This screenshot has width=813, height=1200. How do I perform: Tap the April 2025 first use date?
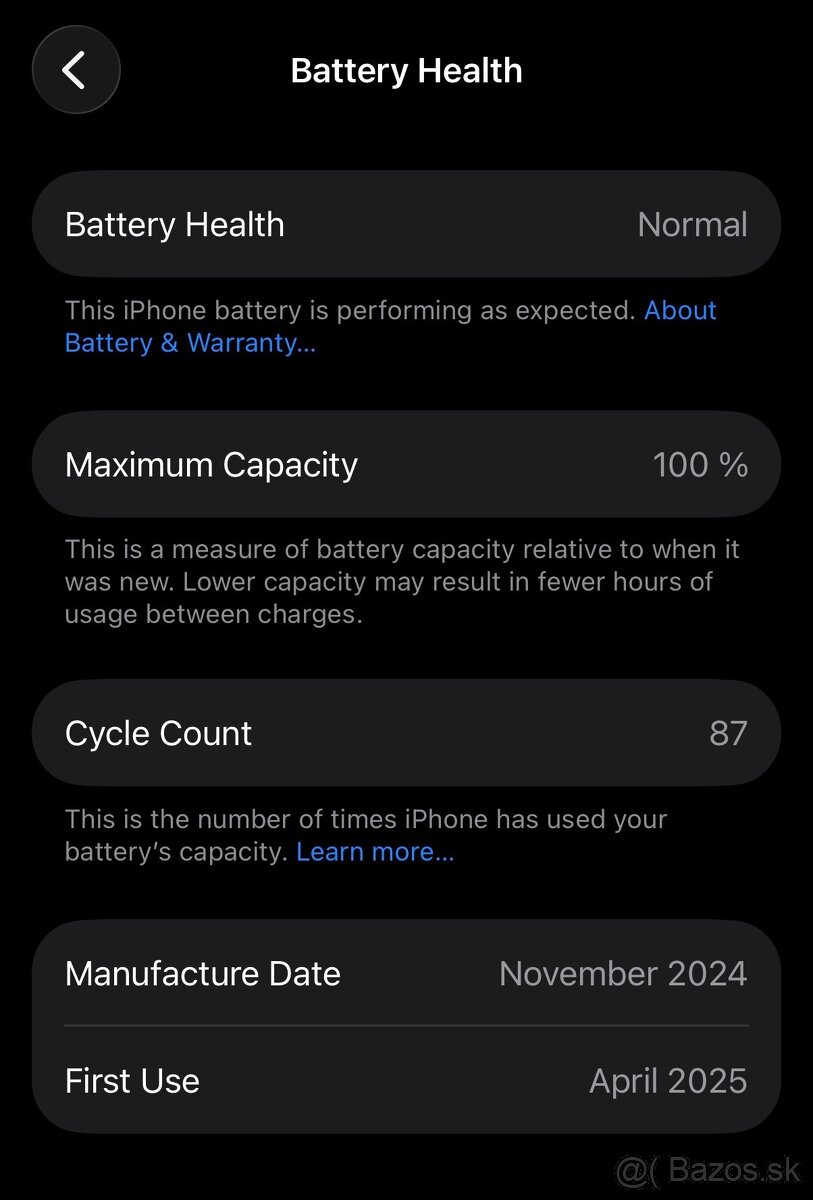(x=667, y=1081)
